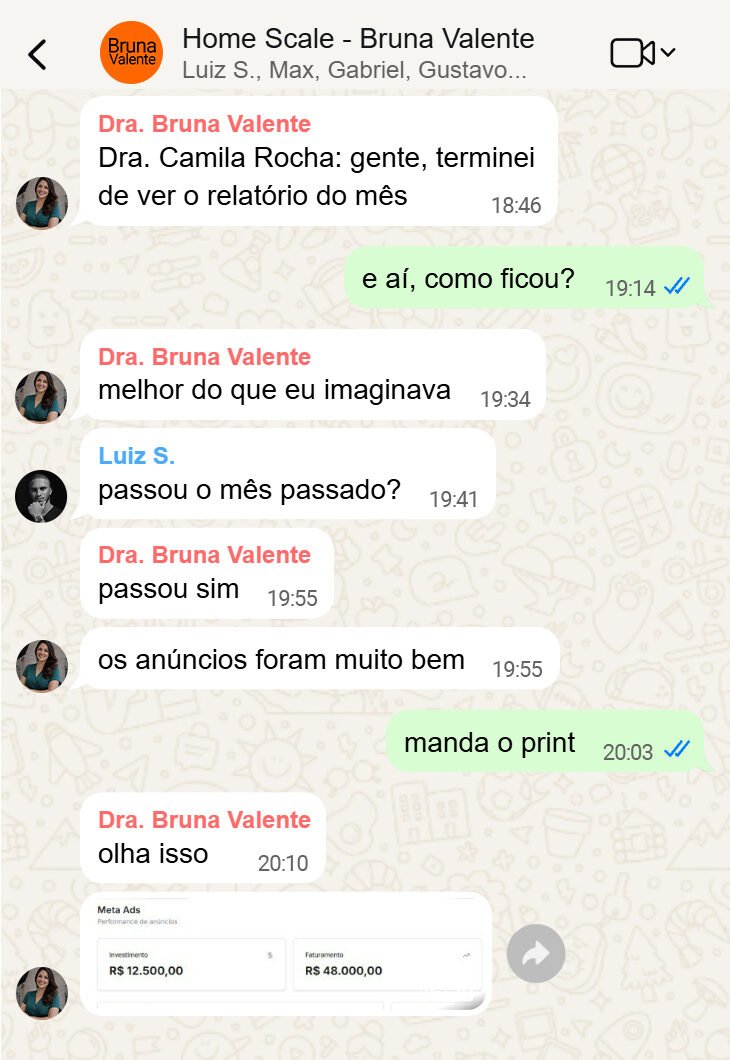The height and width of the screenshot is (1060, 730).
Task: Start a video call with the group
Action: point(633,53)
